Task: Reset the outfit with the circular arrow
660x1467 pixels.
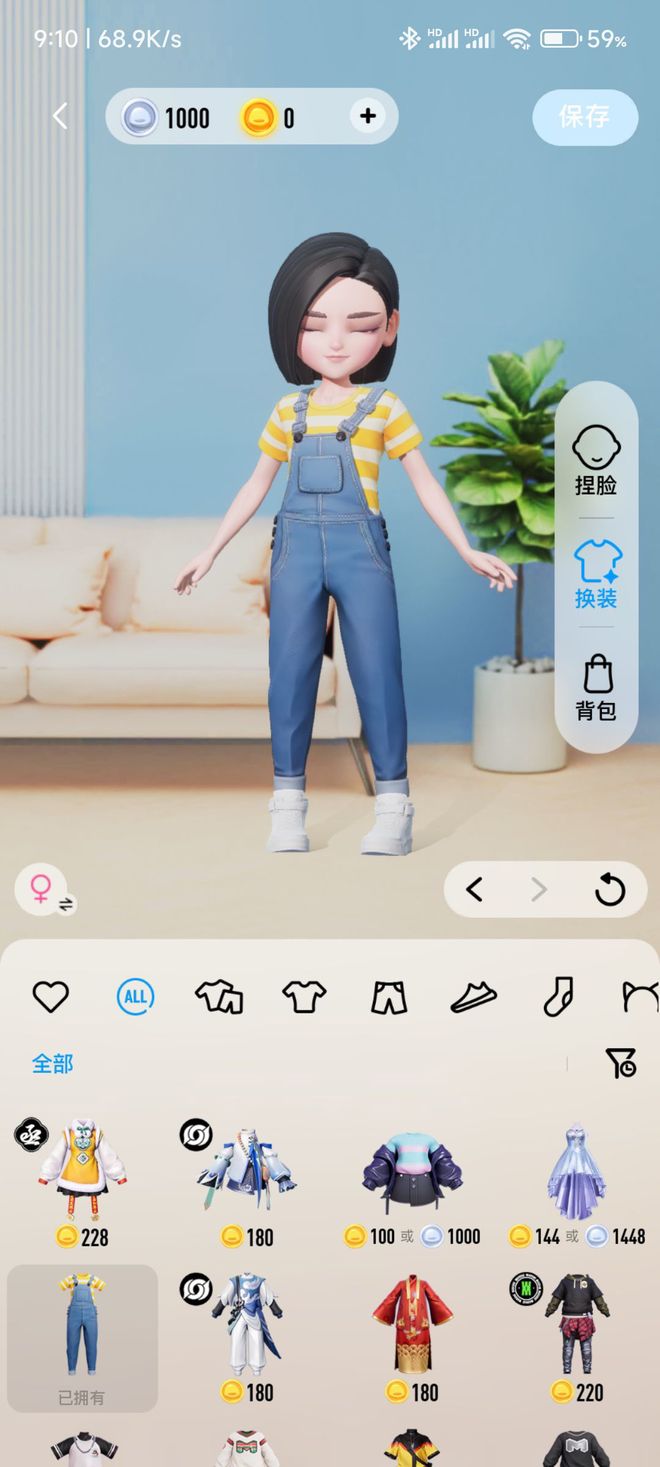Action: pyautogui.click(x=609, y=889)
